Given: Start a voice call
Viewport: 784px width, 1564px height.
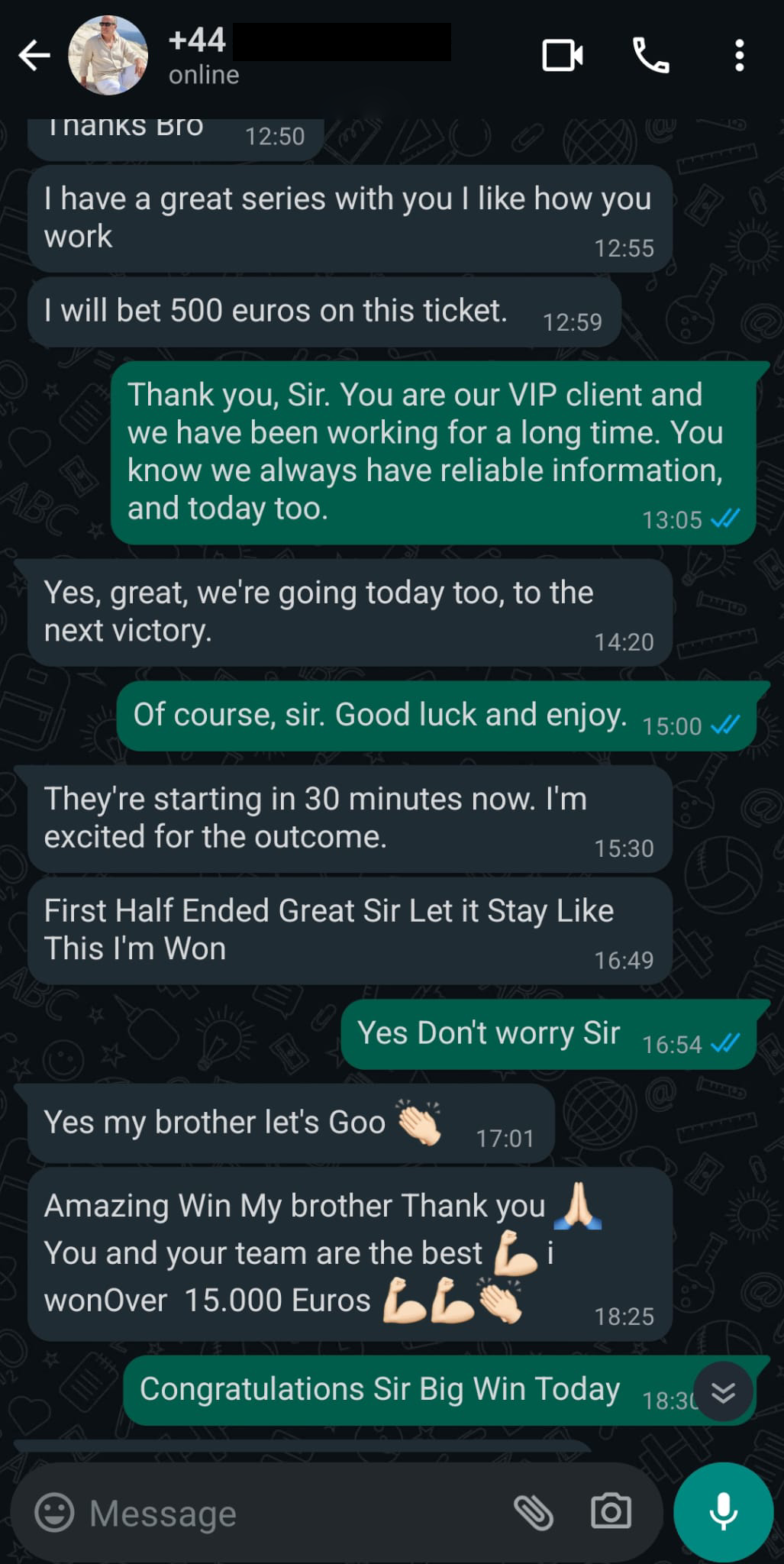Looking at the screenshot, I should [x=651, y=56].
